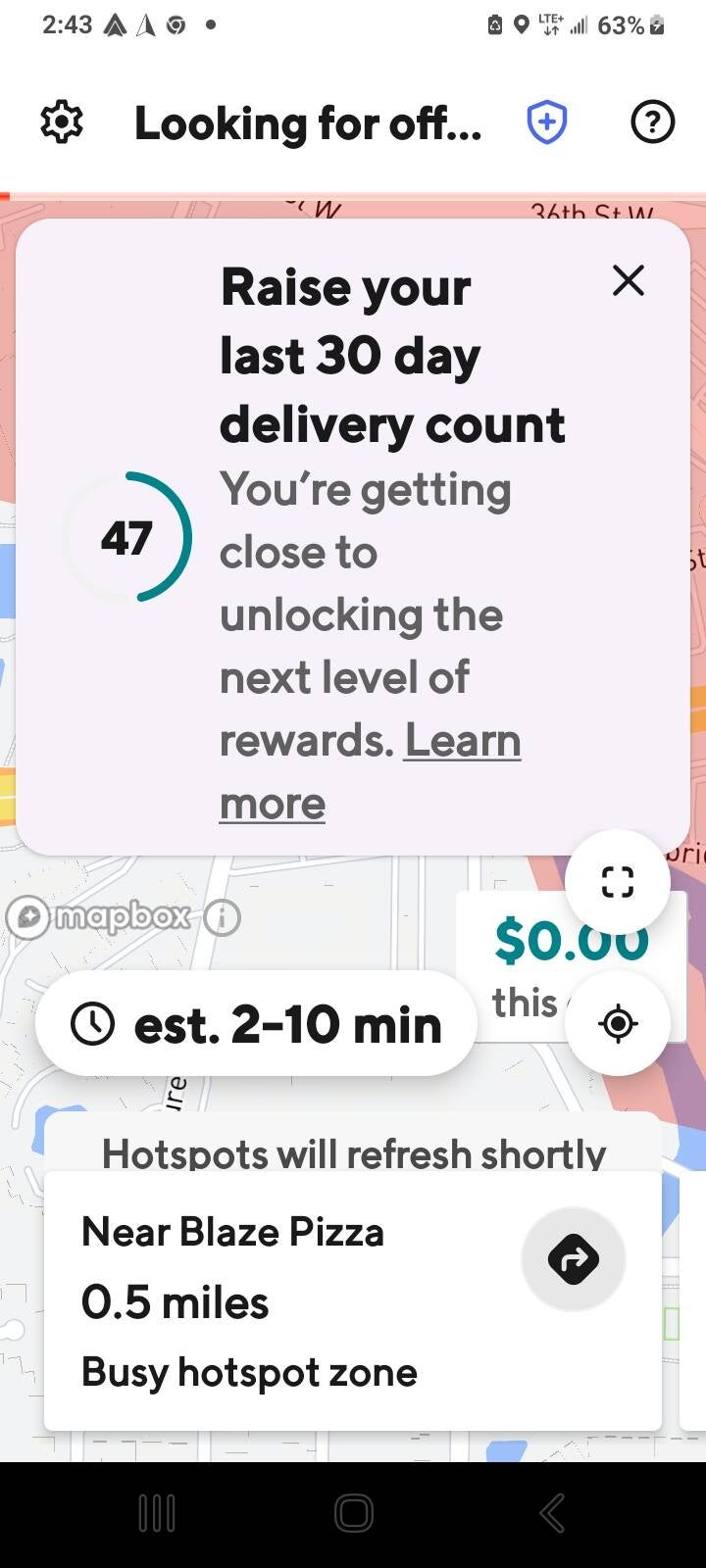Dismiss the delivery count banner
Viewport: 706px width, 1568px height.
click(628, 281)
